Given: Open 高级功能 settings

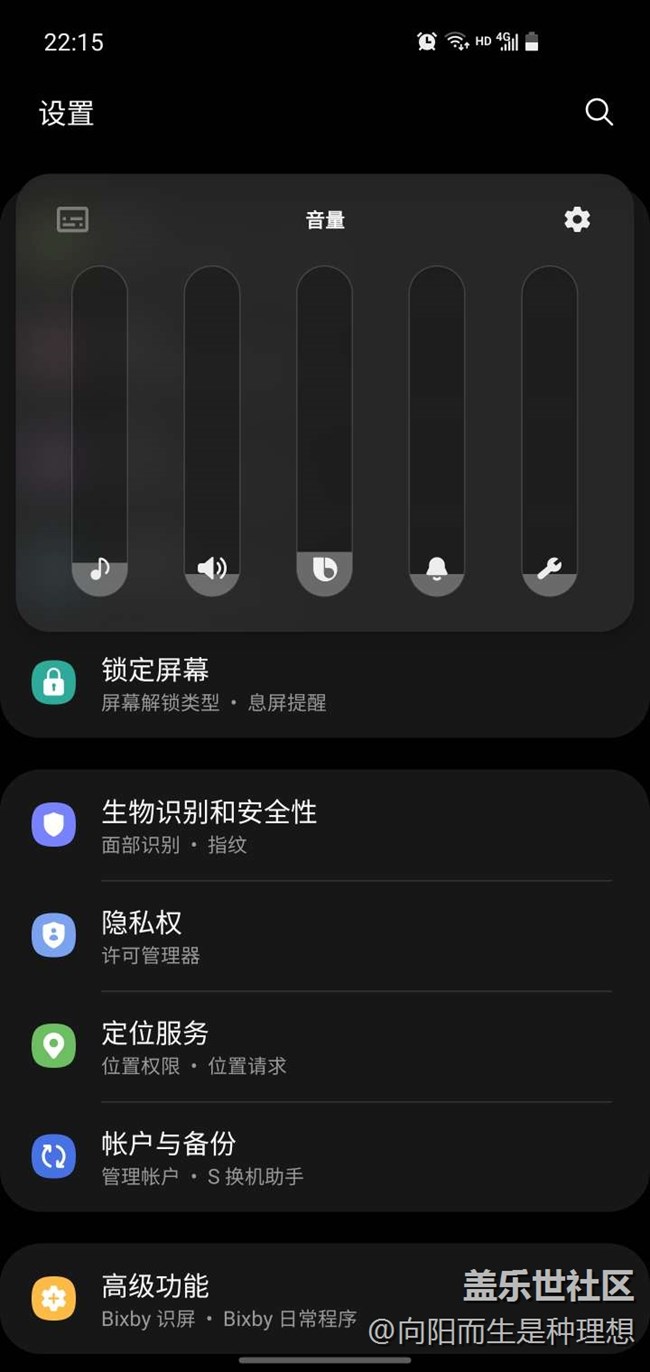Looking at the screenshot, I should (325, 1299).
